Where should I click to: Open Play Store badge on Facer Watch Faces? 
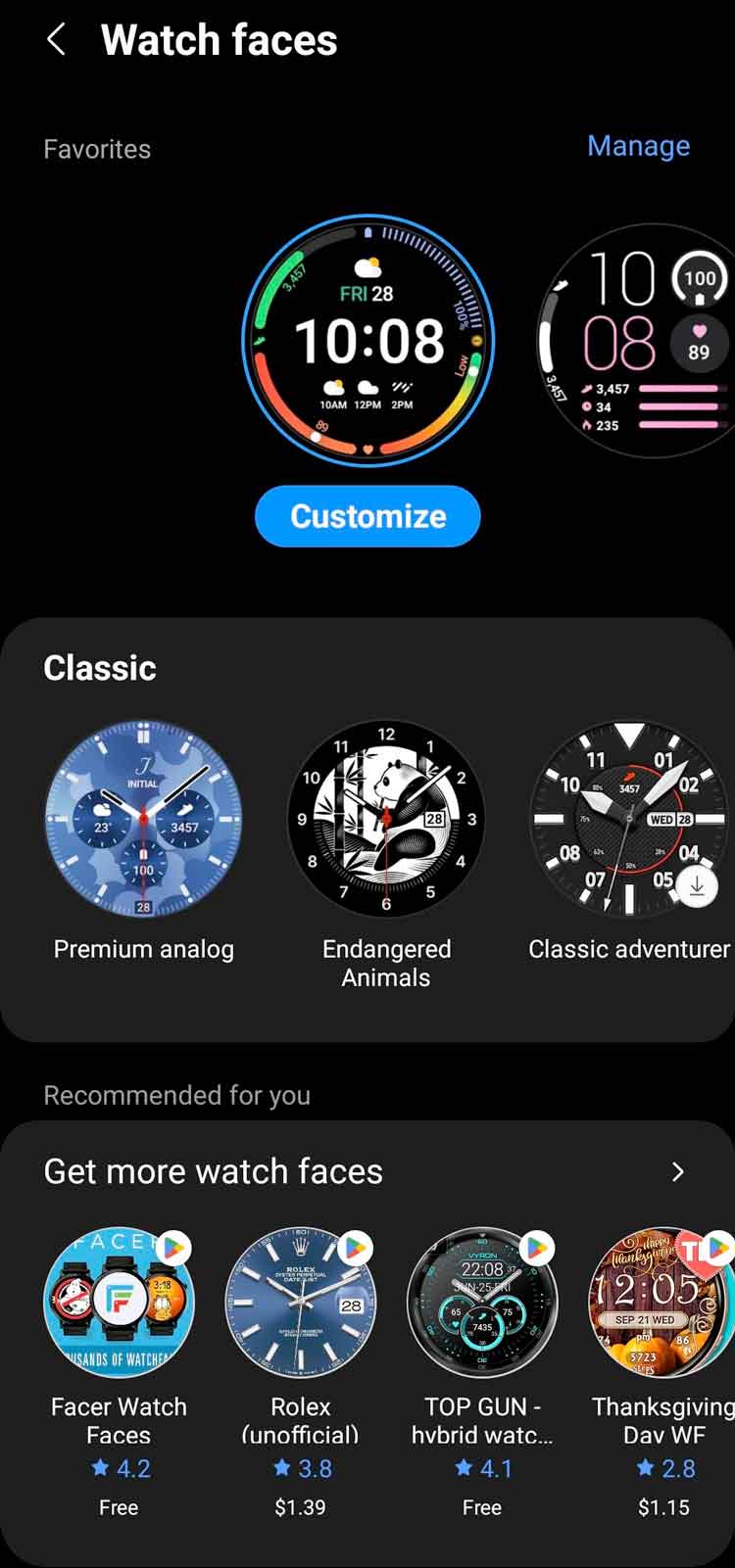(x=172, y=1247)
